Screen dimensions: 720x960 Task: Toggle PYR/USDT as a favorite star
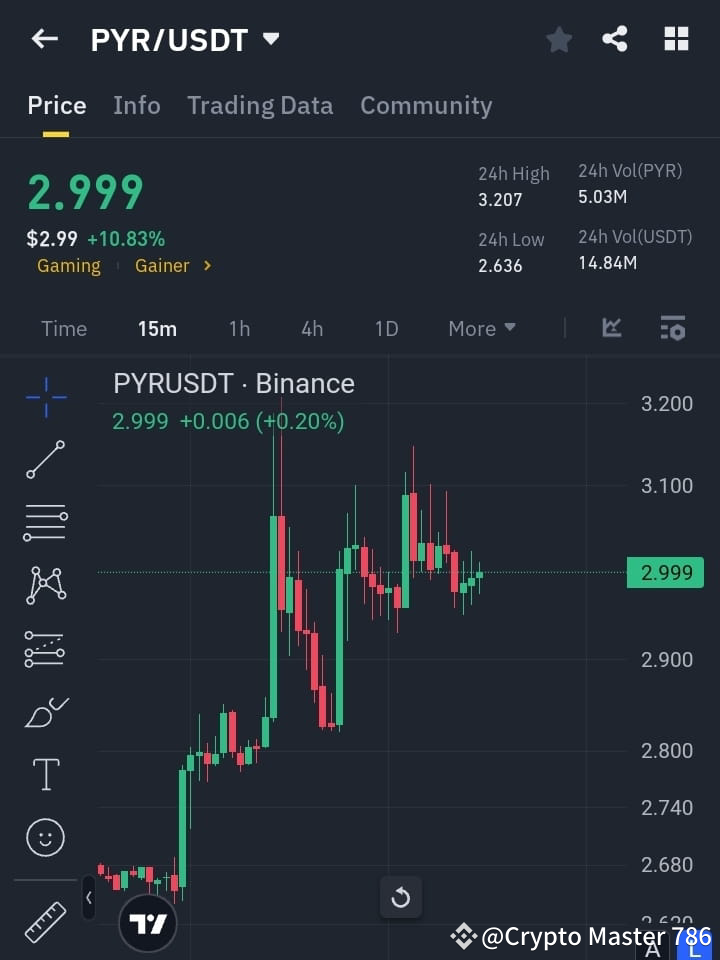click(x=558, y=39)
